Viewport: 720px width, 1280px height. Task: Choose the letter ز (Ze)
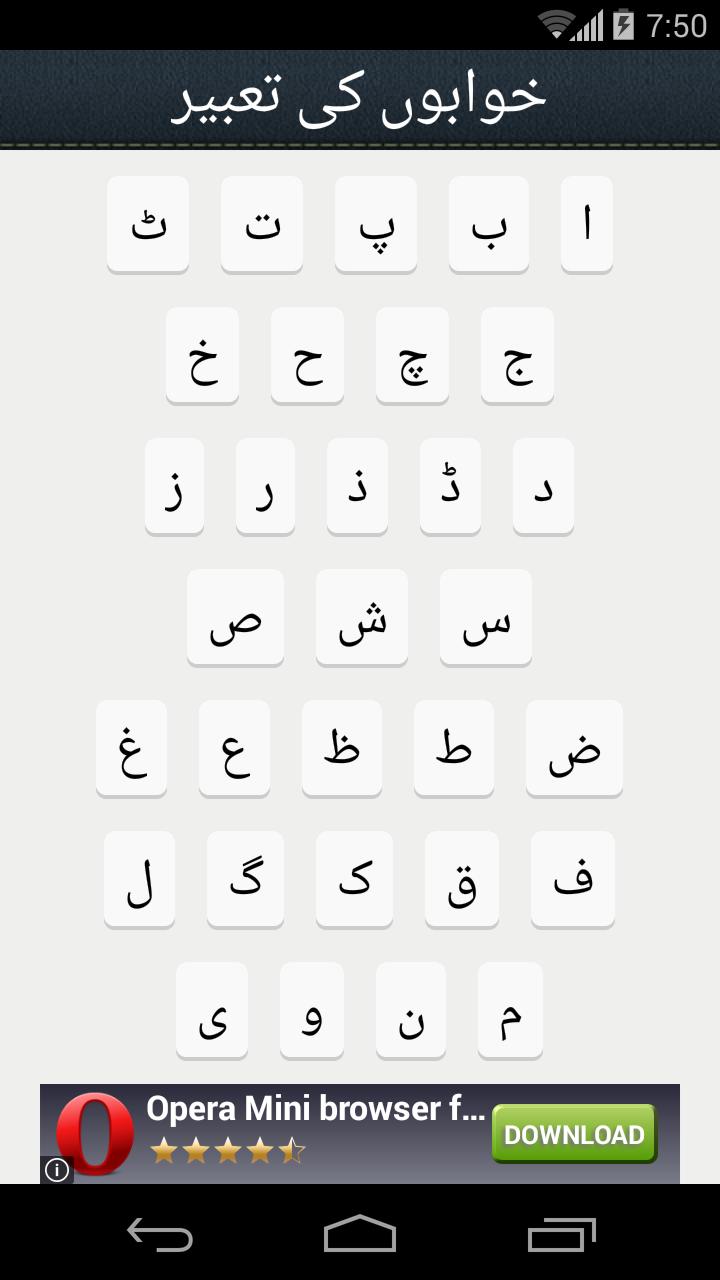(174, 486)
